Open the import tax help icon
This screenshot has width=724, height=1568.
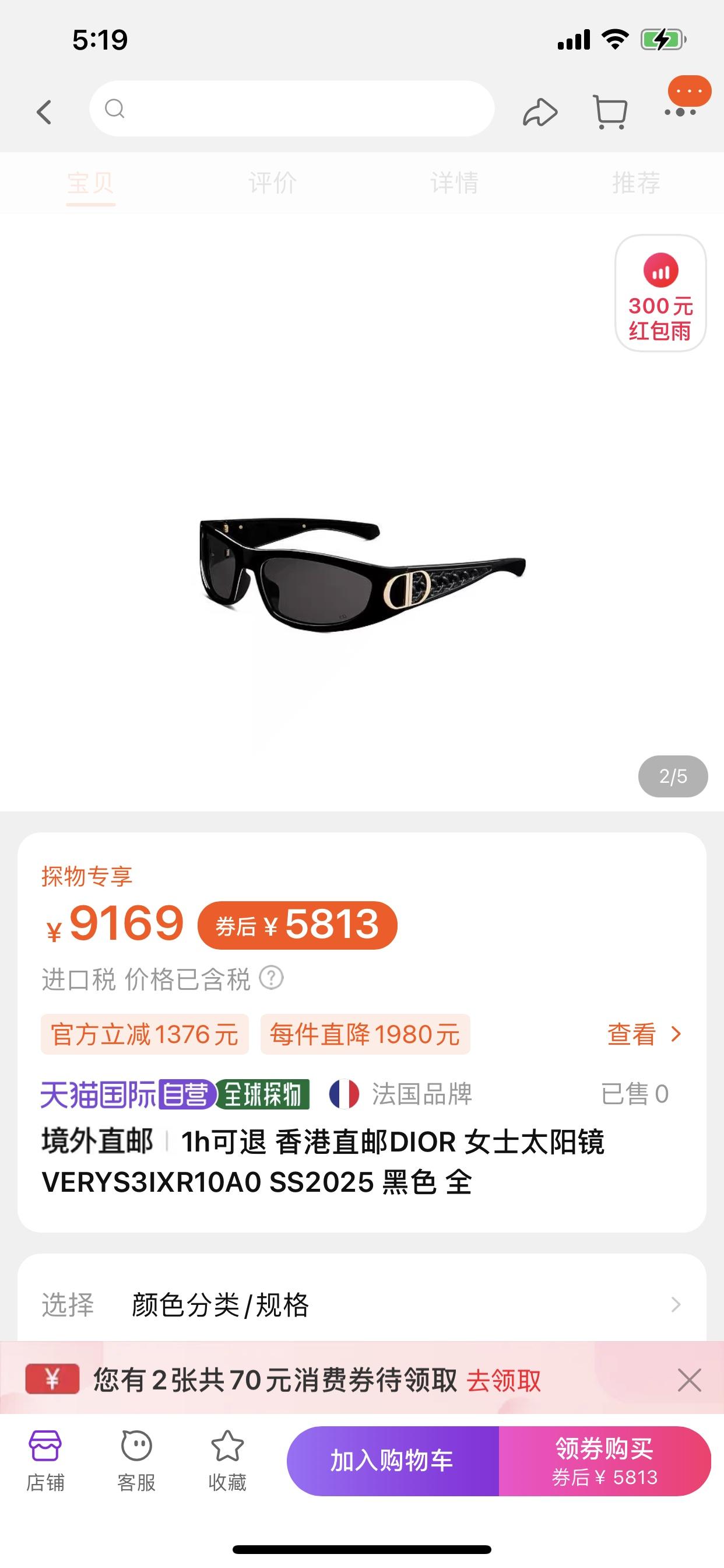point(271,978)
